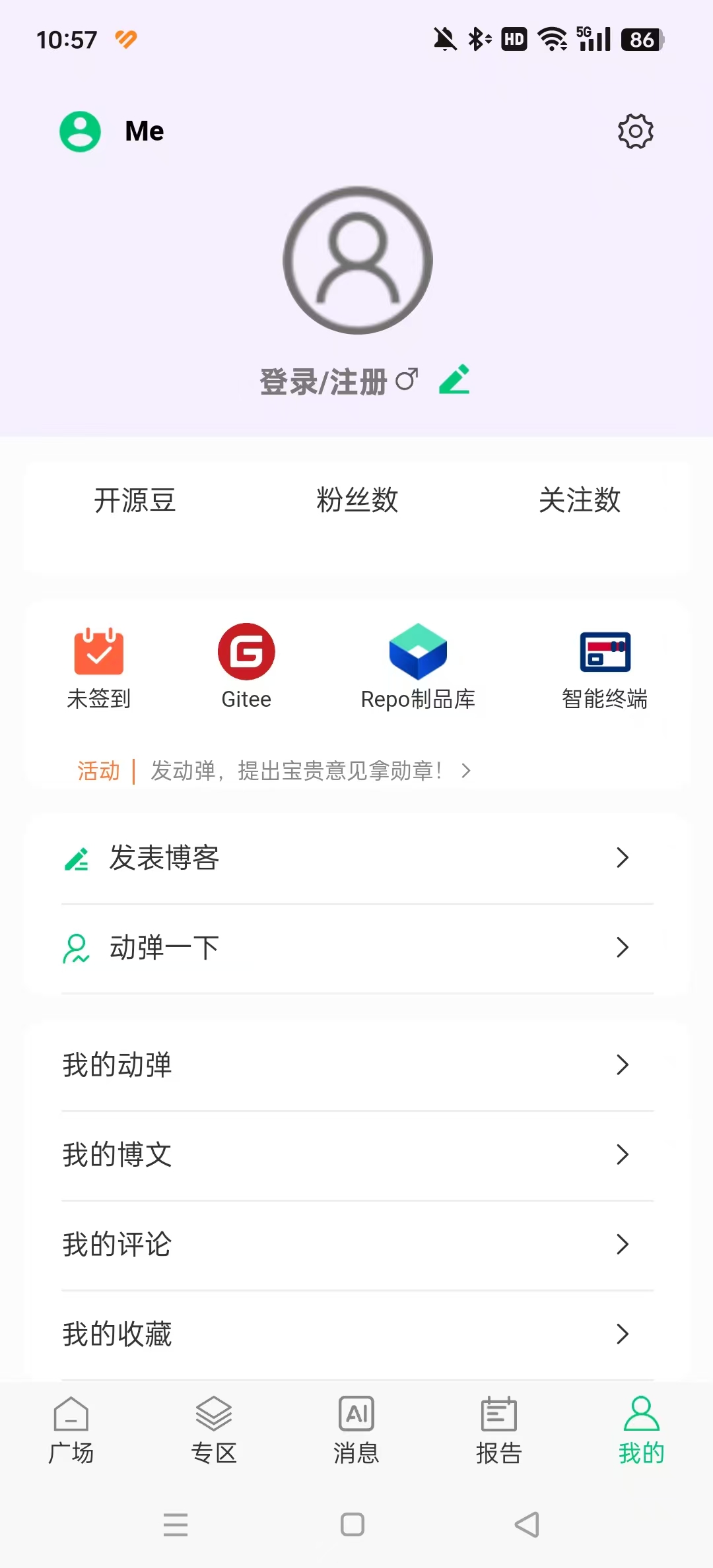Open Gitee shortcut

point(246,667)
